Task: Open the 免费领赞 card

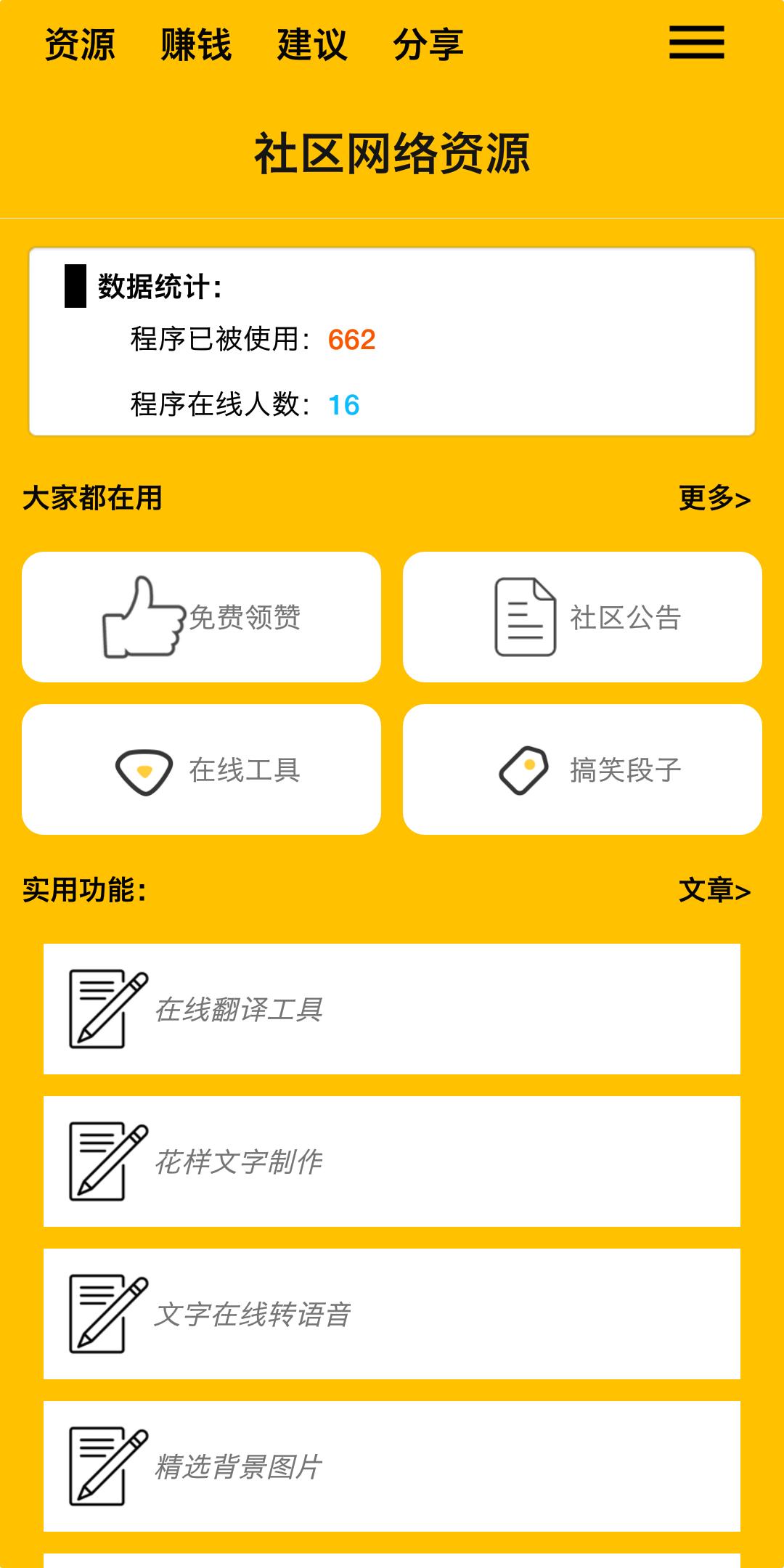Action: [x=201, y=617]
